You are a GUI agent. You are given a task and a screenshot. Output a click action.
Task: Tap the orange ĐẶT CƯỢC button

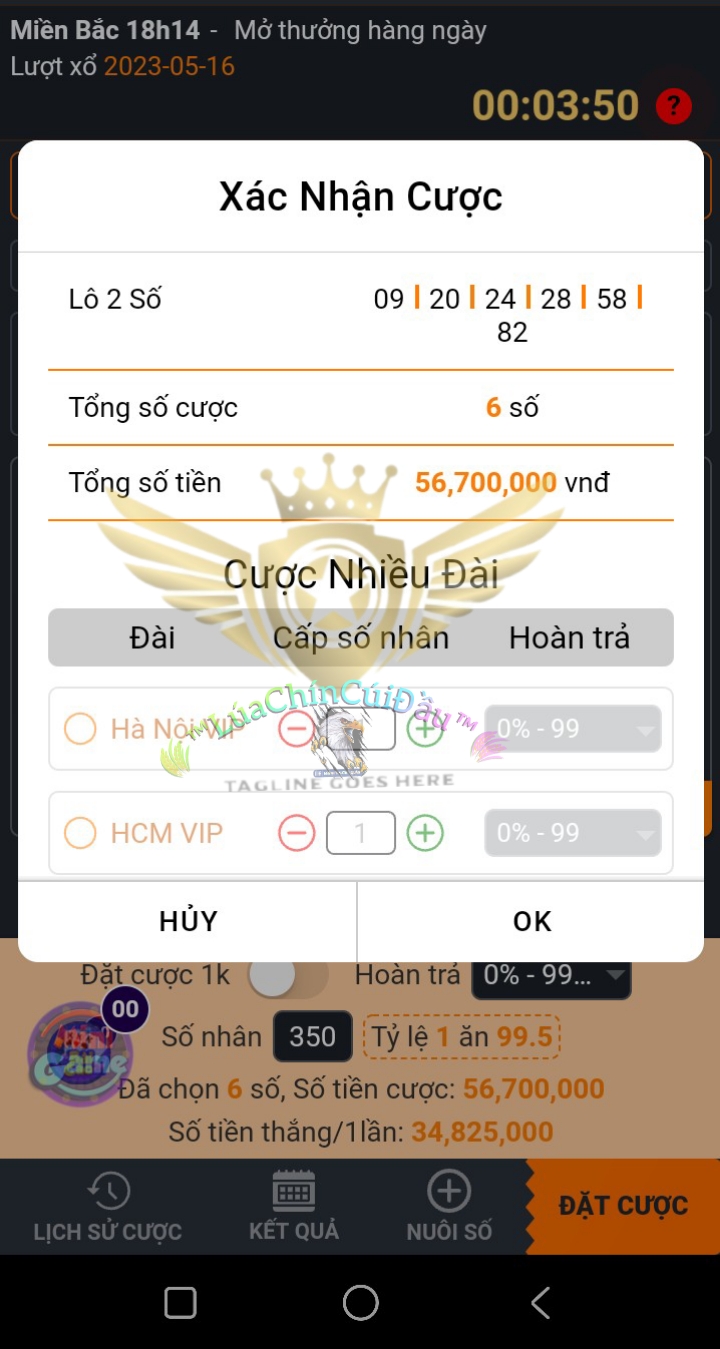[x=623, y=1206]
